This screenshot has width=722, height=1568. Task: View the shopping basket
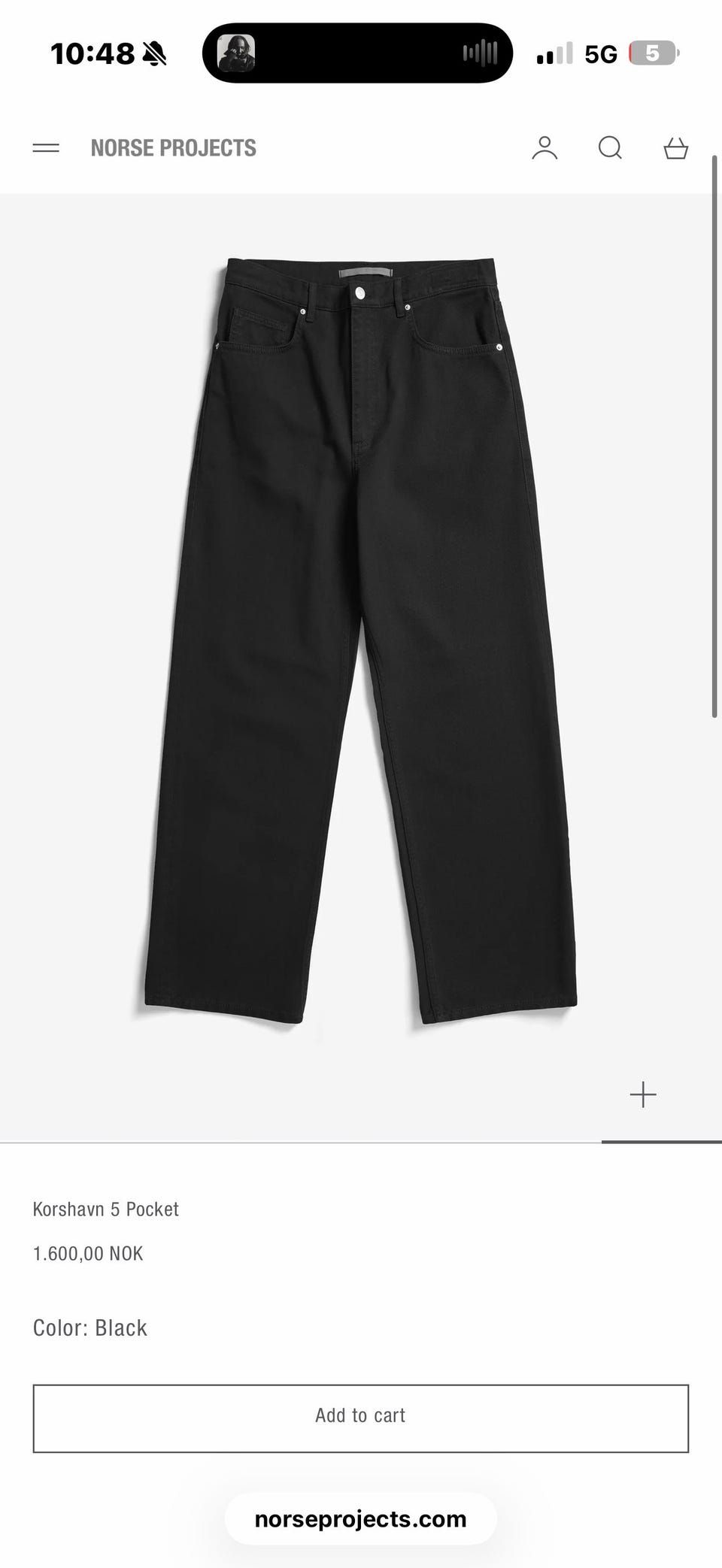(x=675, y=147)
